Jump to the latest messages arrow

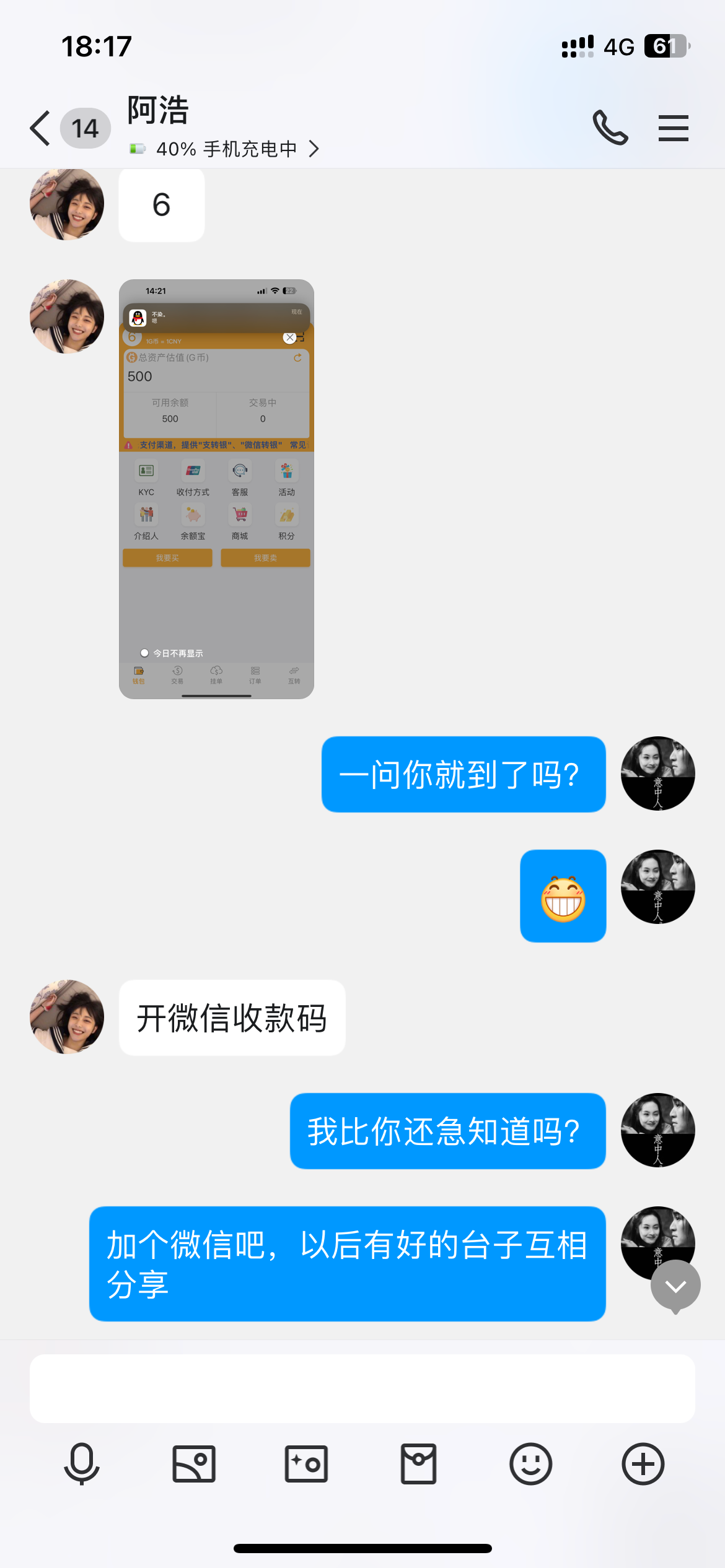point(675,1286)
